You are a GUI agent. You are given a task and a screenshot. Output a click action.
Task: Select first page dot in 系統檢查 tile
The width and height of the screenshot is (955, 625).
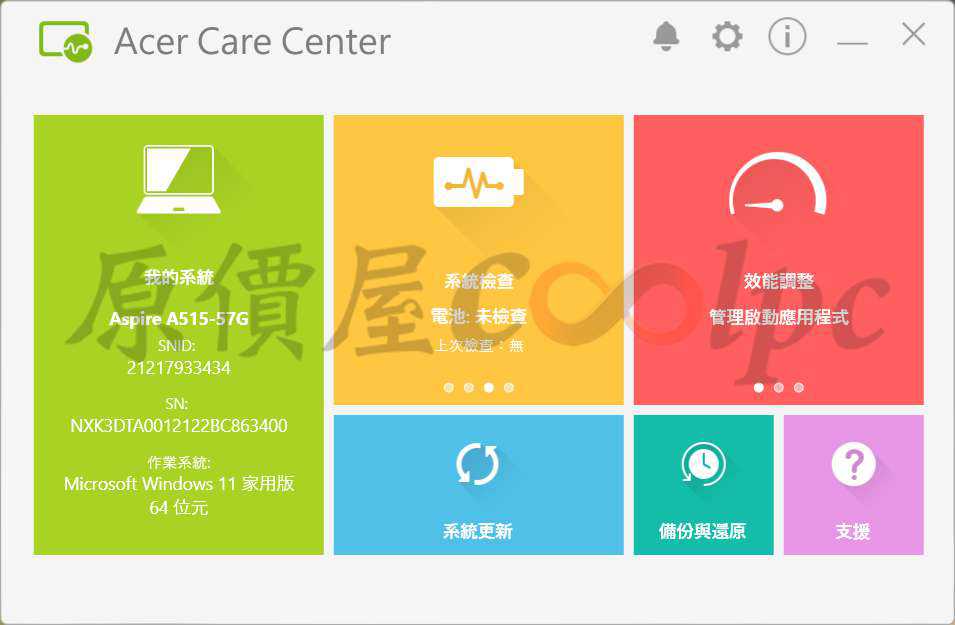tap(449, 387)
